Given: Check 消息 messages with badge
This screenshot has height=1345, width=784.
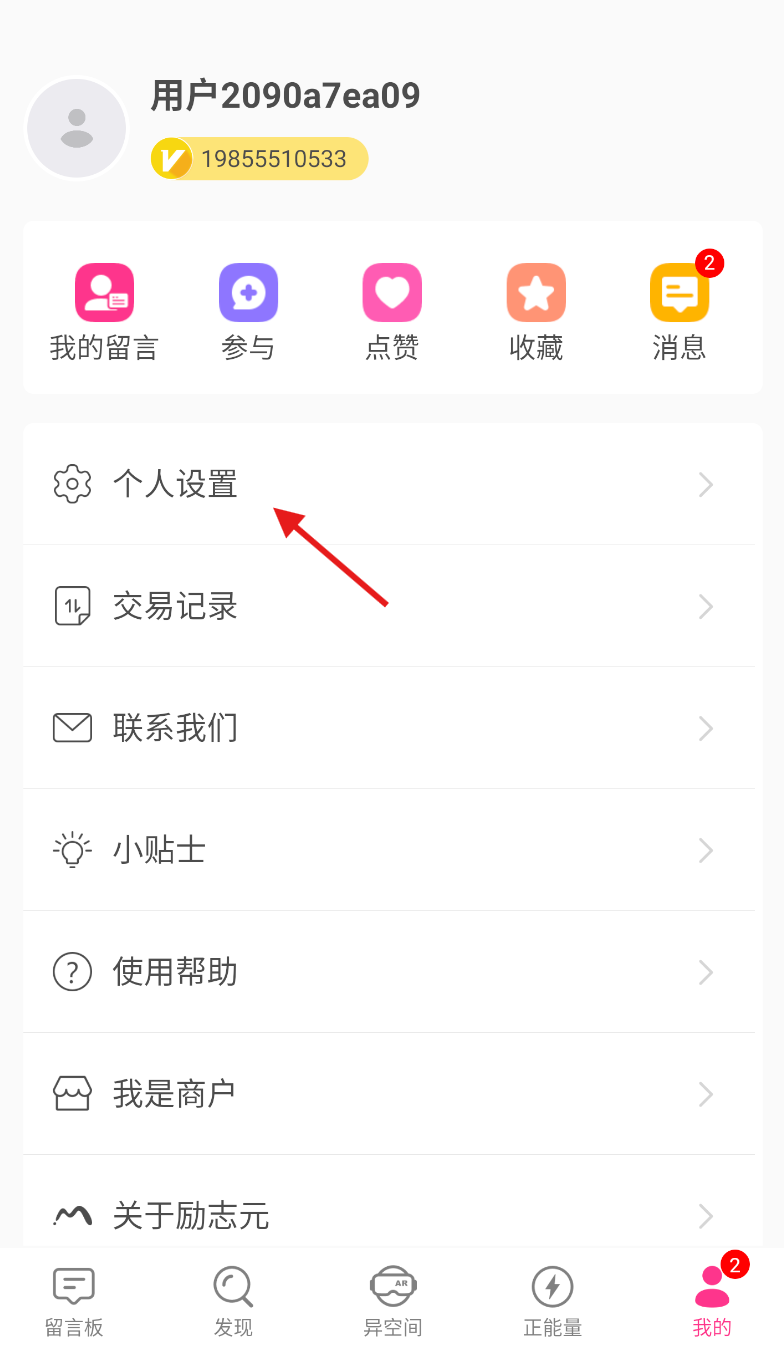Looking at the screenshot, I should (680, 312).
